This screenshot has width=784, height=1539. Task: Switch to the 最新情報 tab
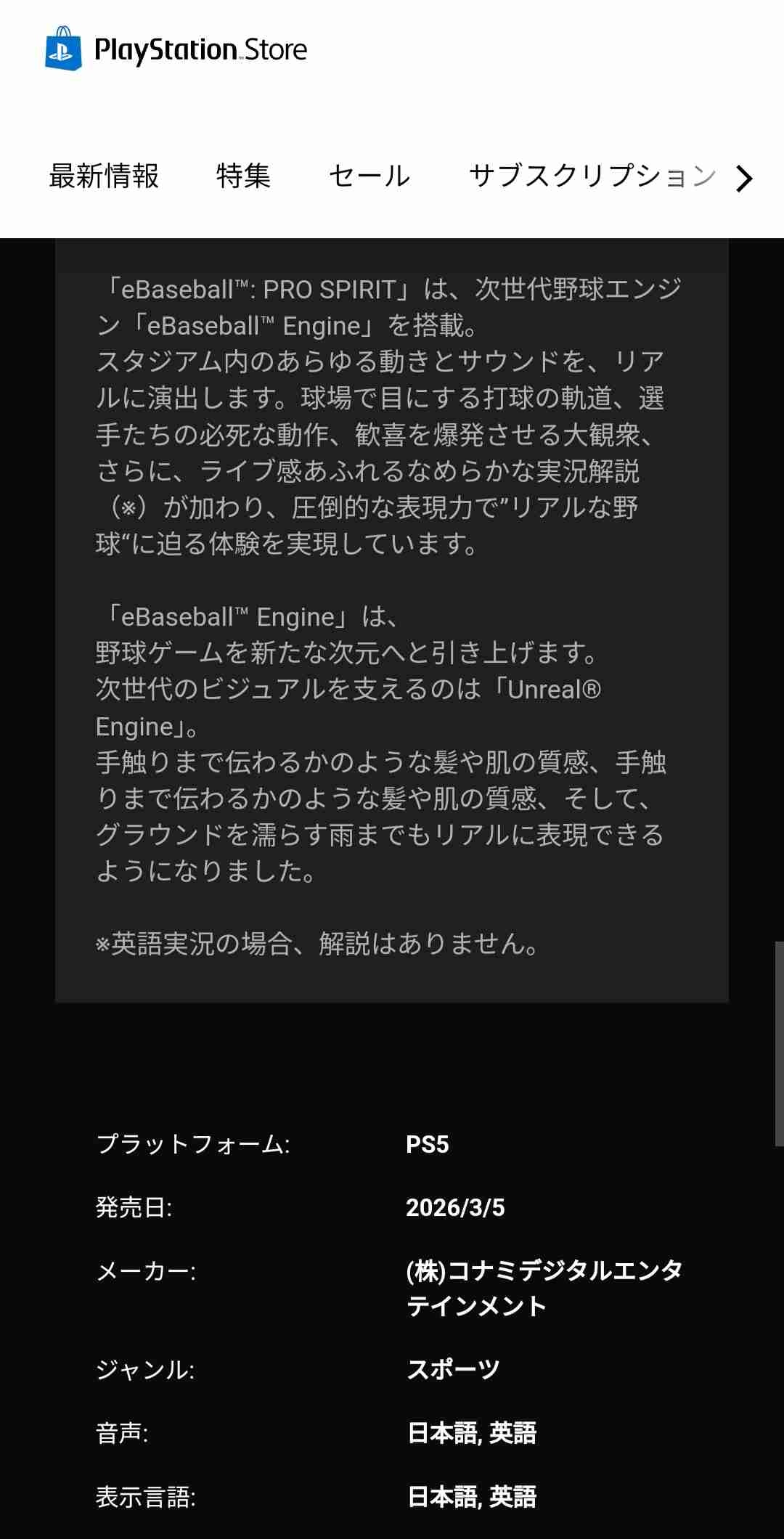[104, 176]
